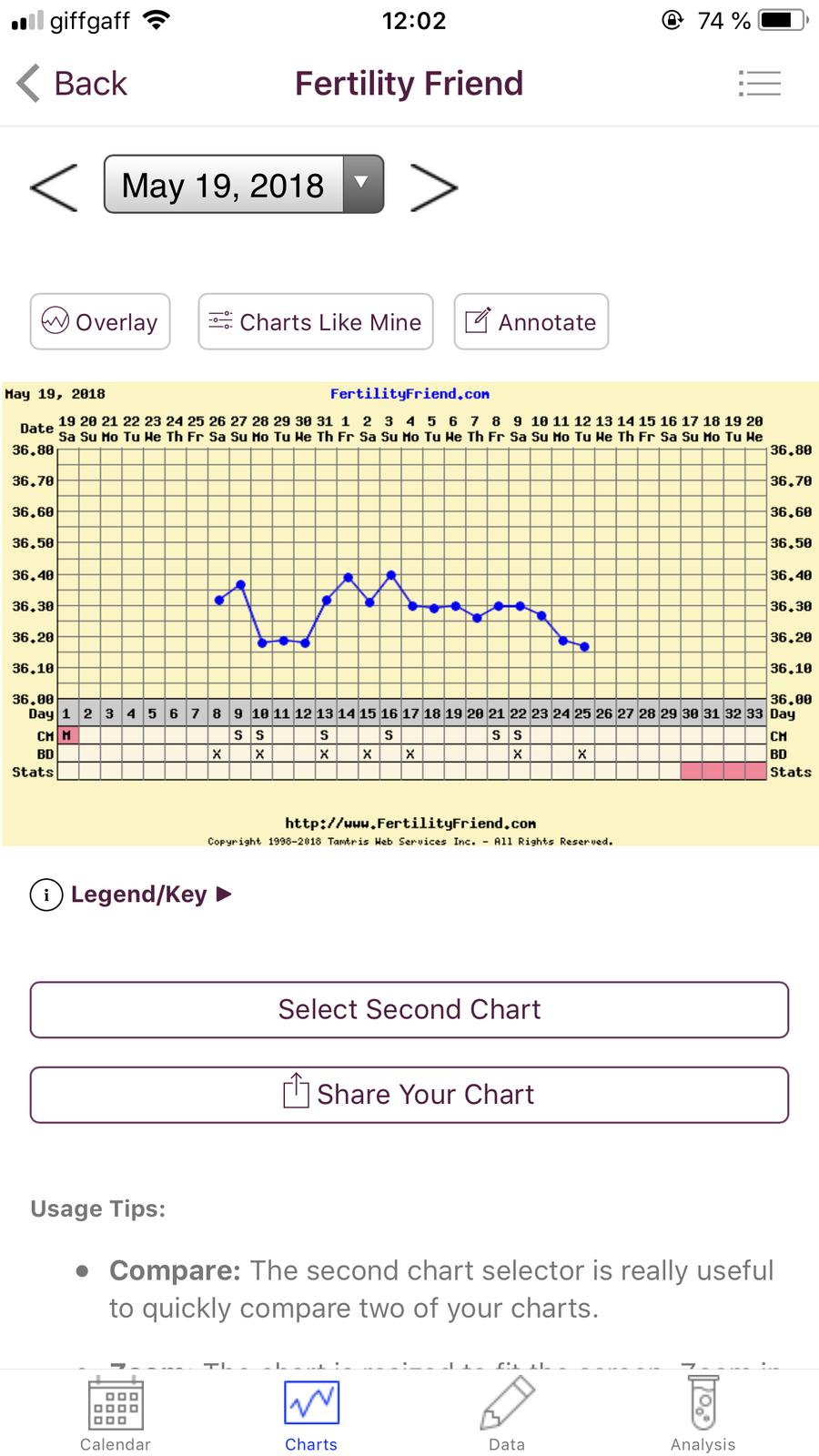The width and height of the screenshot is (819, 1456).
Task: Switch to the Analysis tab
Action: [703, 1415]
